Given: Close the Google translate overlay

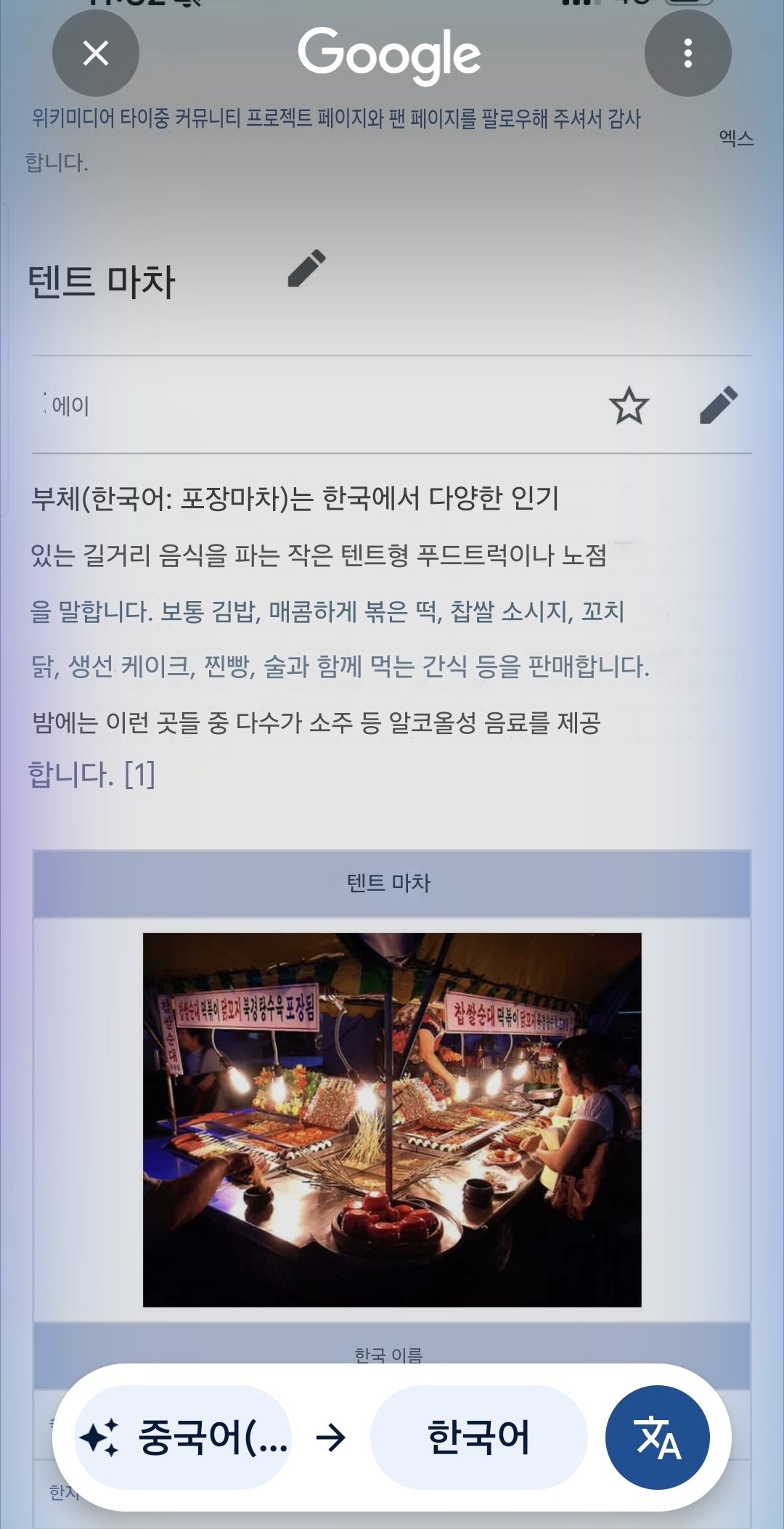Looking at the screenshot, I should coord(95,53).
